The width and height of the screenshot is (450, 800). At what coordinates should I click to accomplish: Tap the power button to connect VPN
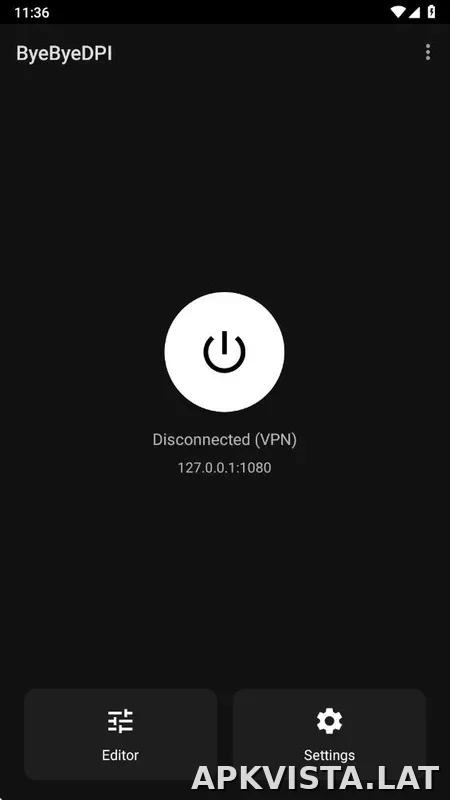coord(224,352)
